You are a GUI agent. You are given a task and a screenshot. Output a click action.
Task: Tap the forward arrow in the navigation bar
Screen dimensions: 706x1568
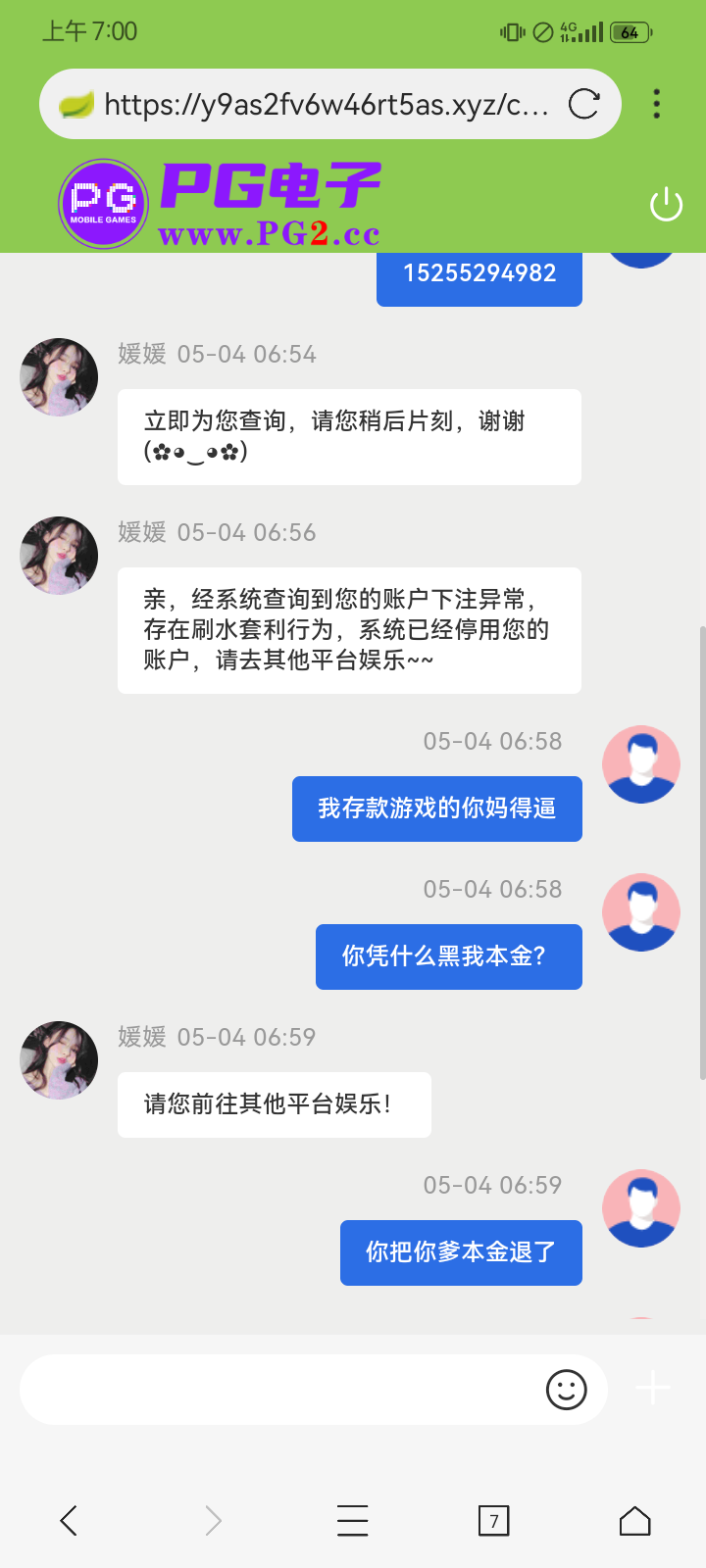(212, 1521)
